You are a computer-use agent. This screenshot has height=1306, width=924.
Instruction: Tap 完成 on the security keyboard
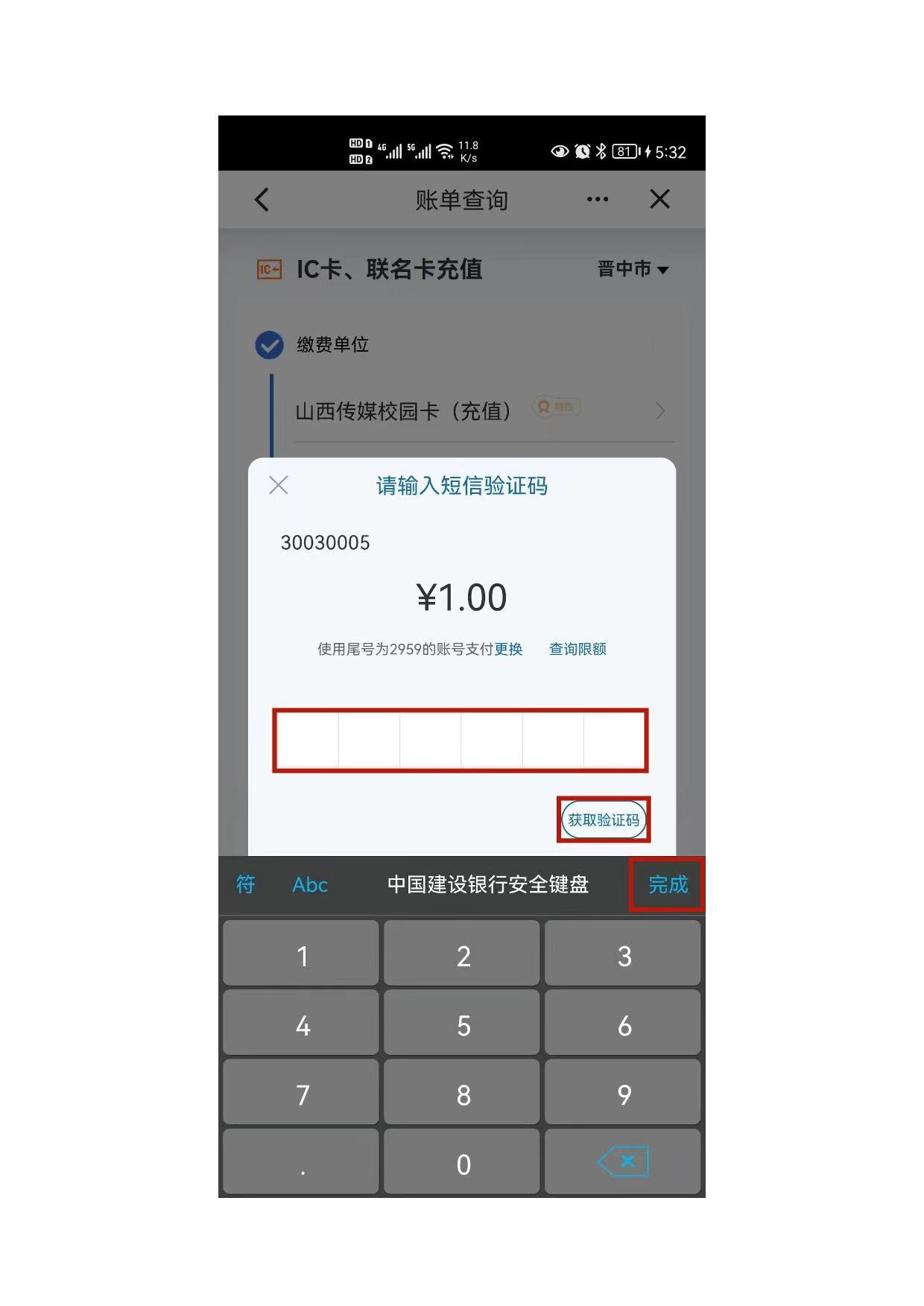click(667, 884)
